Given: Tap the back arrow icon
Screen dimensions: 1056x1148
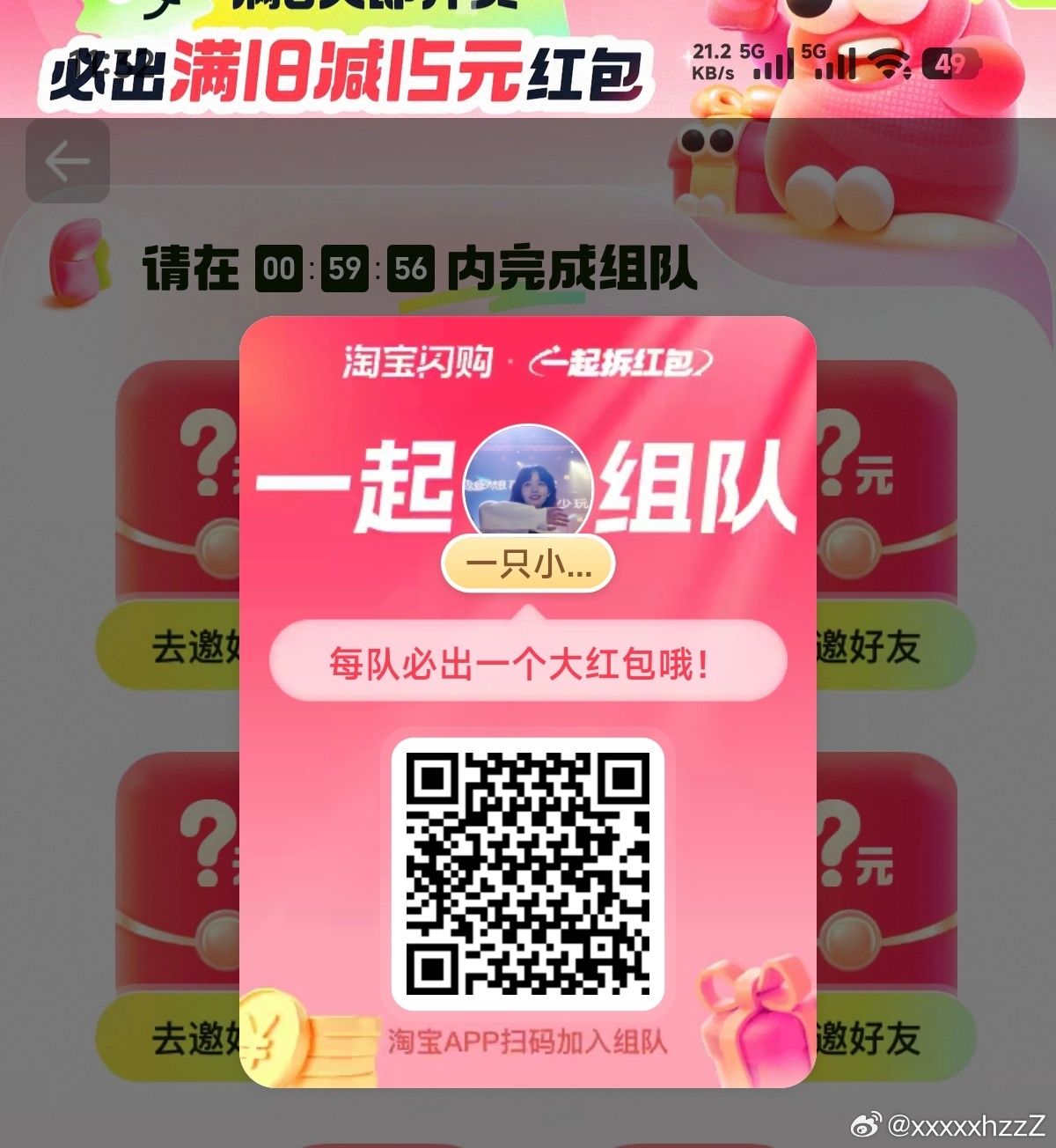Looking at the screenshot, I should click(x=68, y=162).
